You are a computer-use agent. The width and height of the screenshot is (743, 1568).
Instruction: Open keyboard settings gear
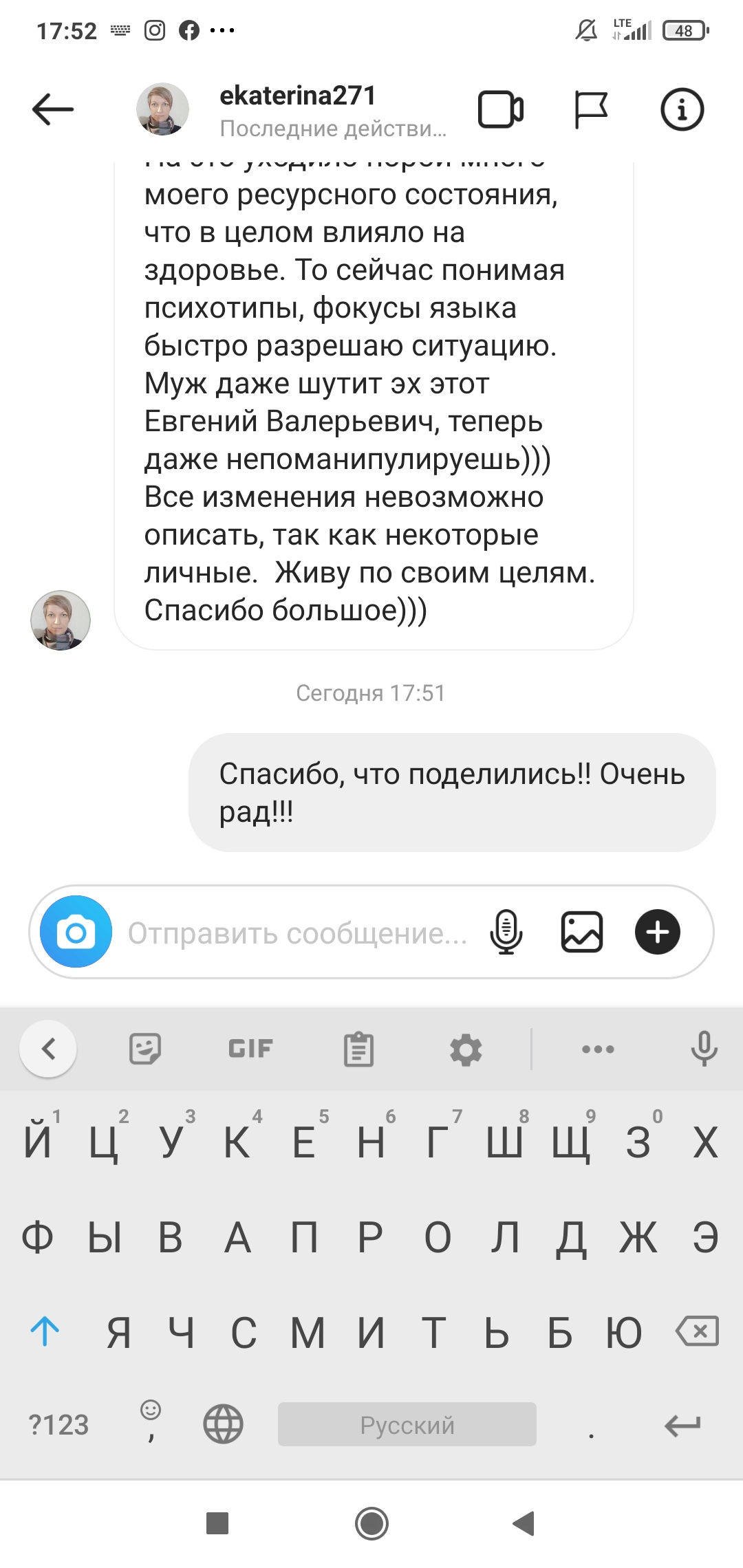click(466, 1049)
